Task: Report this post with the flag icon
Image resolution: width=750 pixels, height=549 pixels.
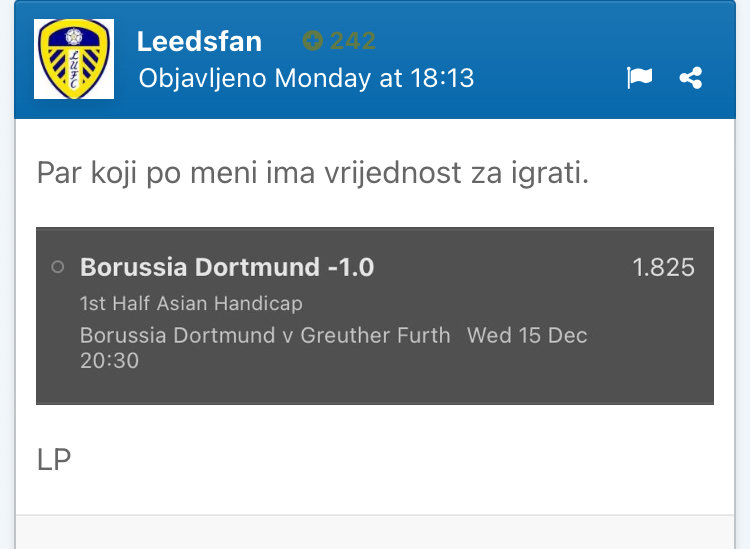Action: coord(639,78)
